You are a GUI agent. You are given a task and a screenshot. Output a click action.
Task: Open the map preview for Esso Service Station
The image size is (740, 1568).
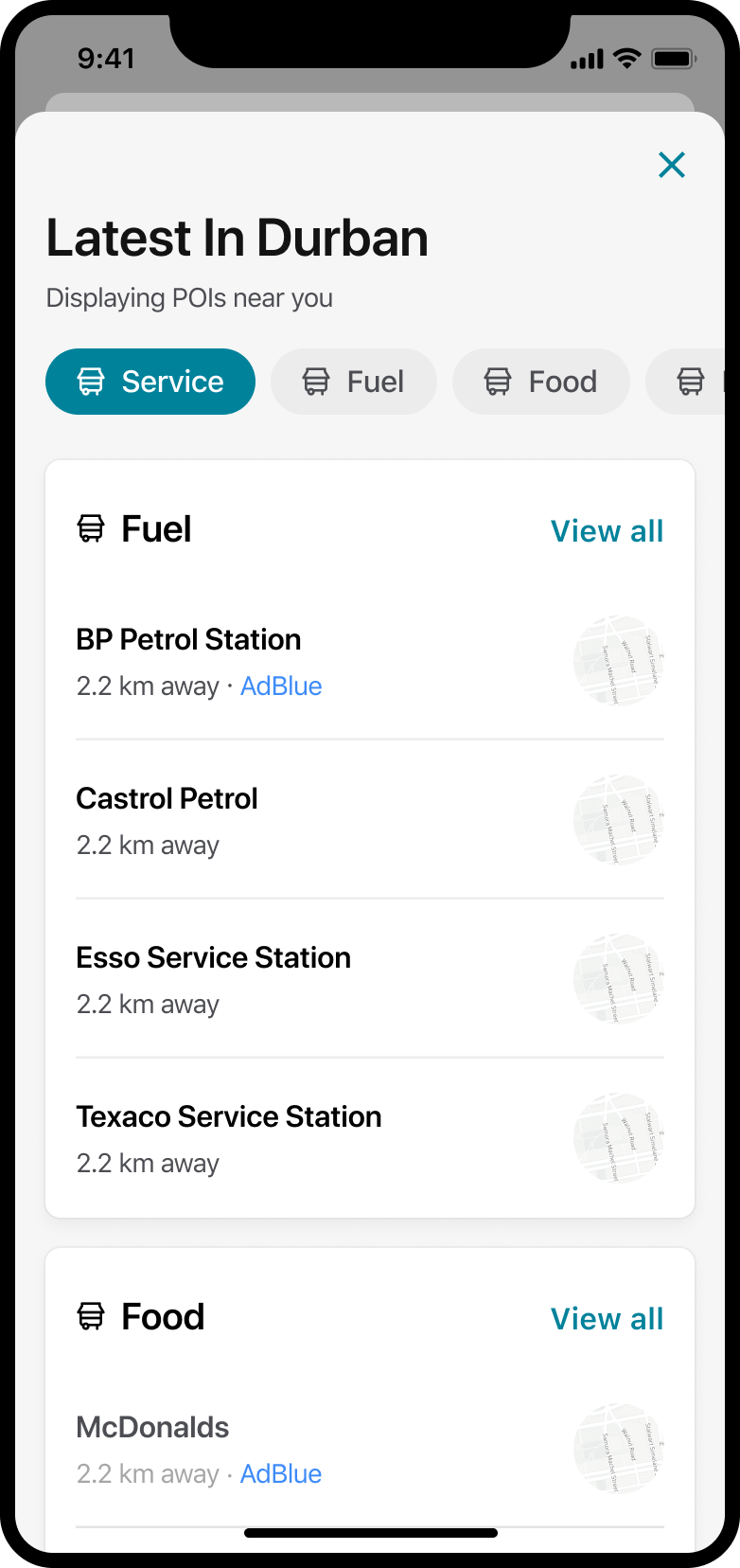coord(619,979)
